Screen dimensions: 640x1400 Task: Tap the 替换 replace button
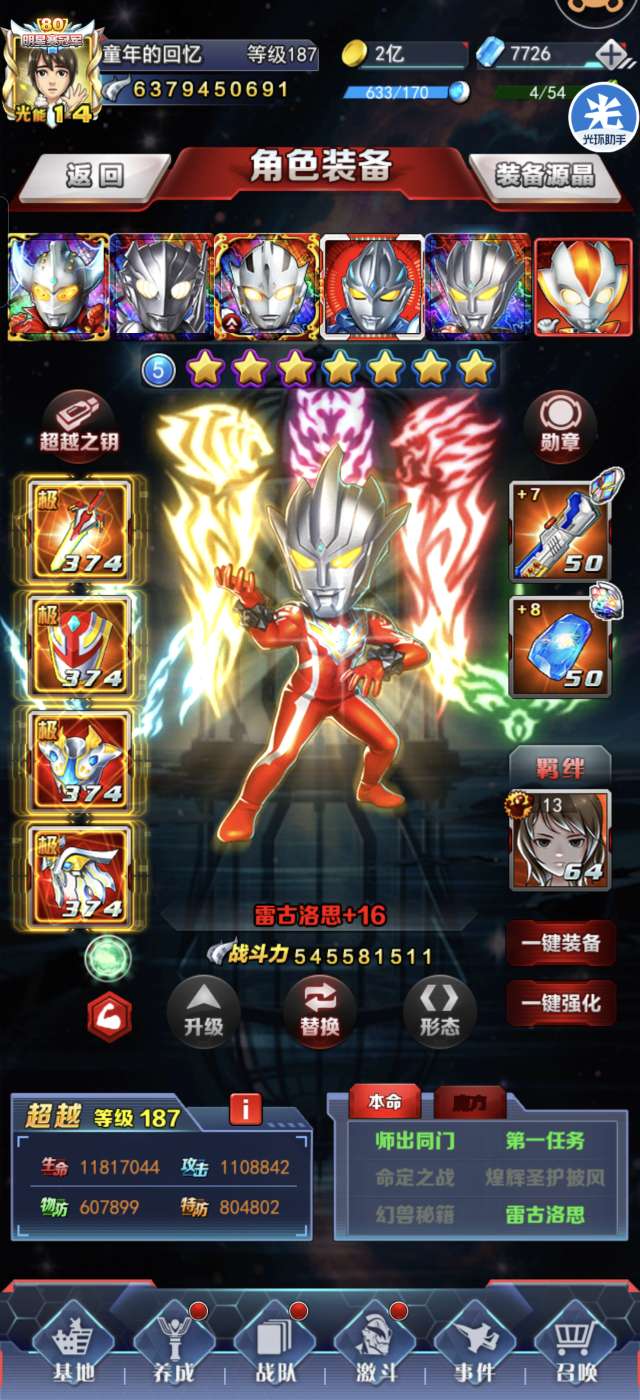320,1011
